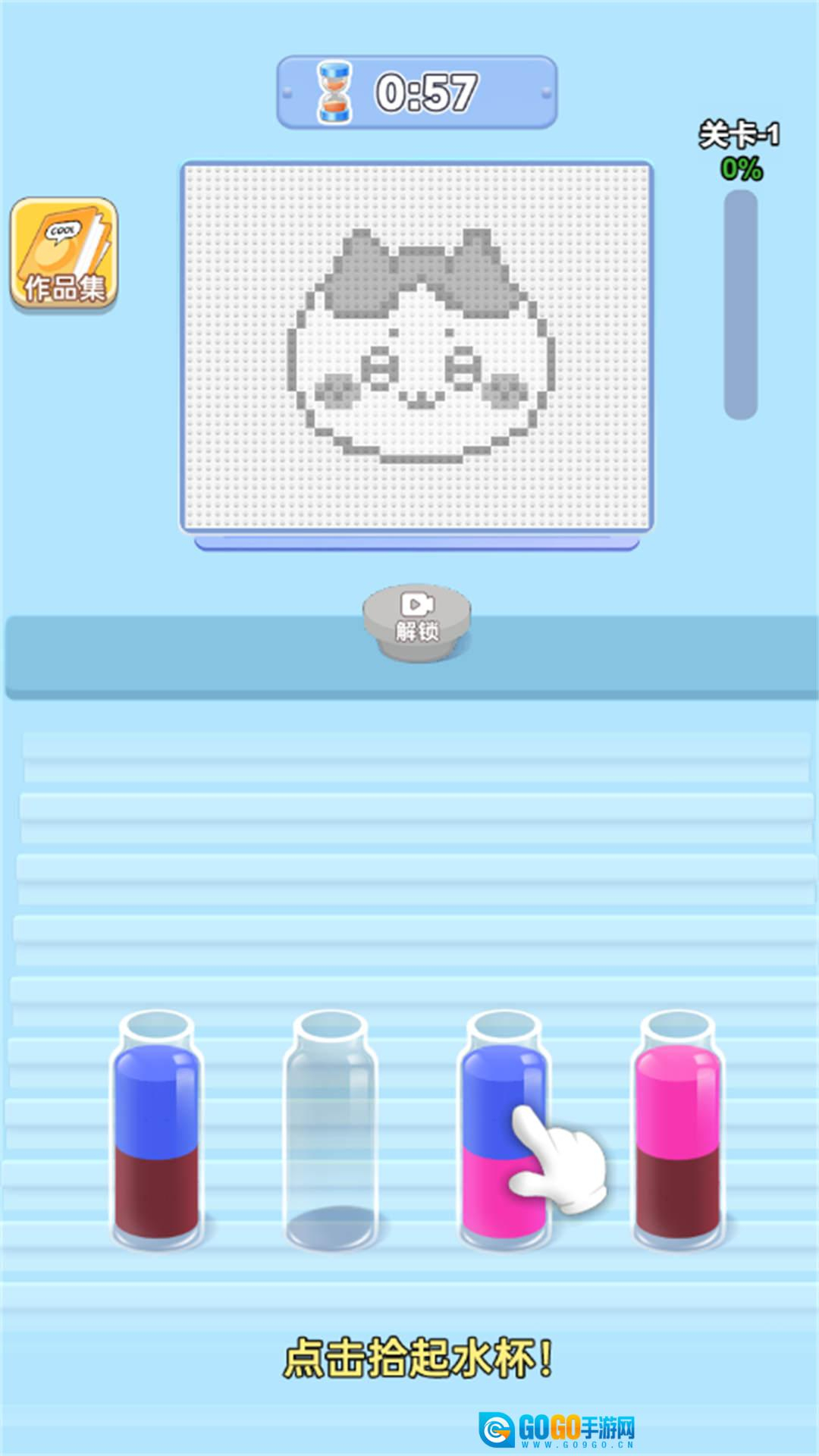Open the 作品集 collection book
Viewport: 819px width, 1456px height.
(x=64, y=254)
